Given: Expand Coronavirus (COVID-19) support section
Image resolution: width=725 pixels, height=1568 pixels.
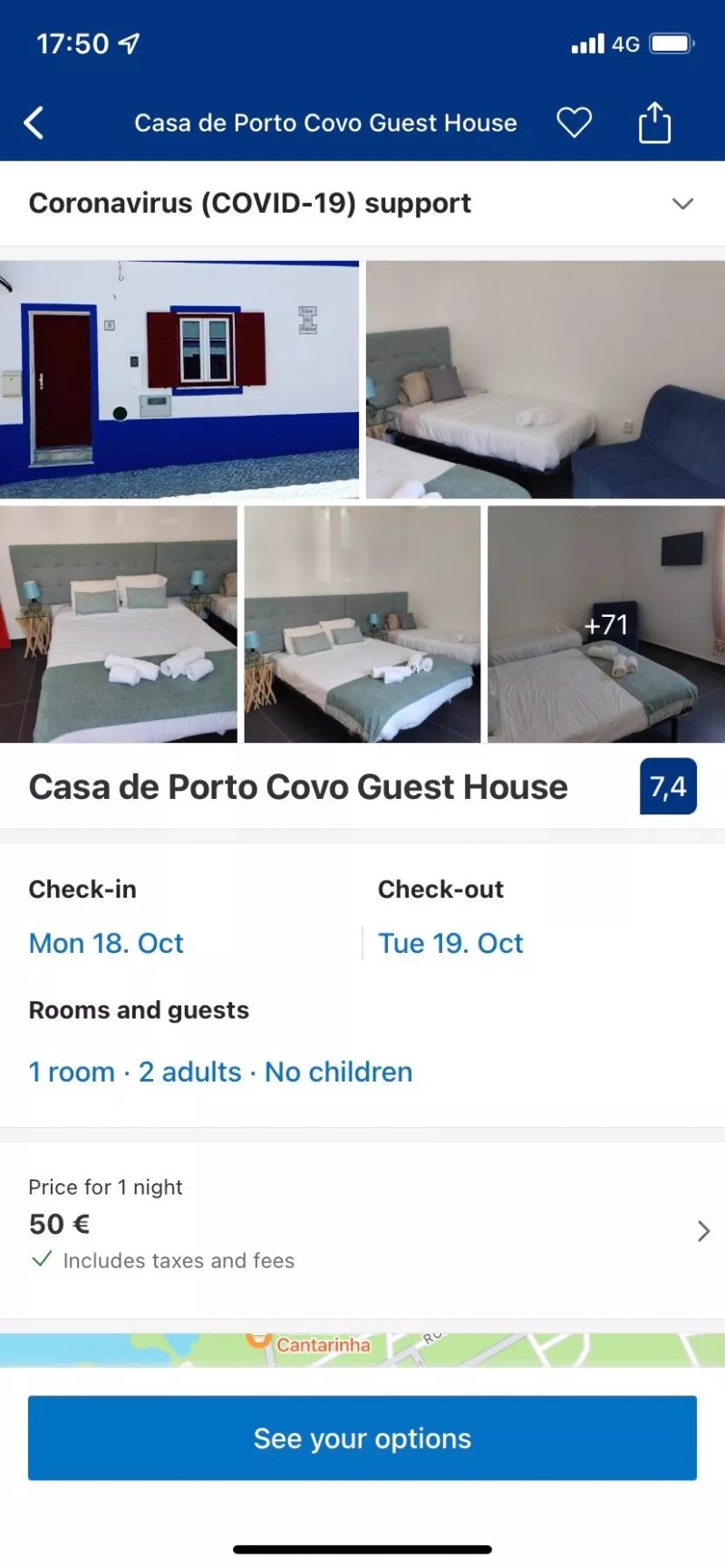Looking at the screenshot, I should (362, 204).
